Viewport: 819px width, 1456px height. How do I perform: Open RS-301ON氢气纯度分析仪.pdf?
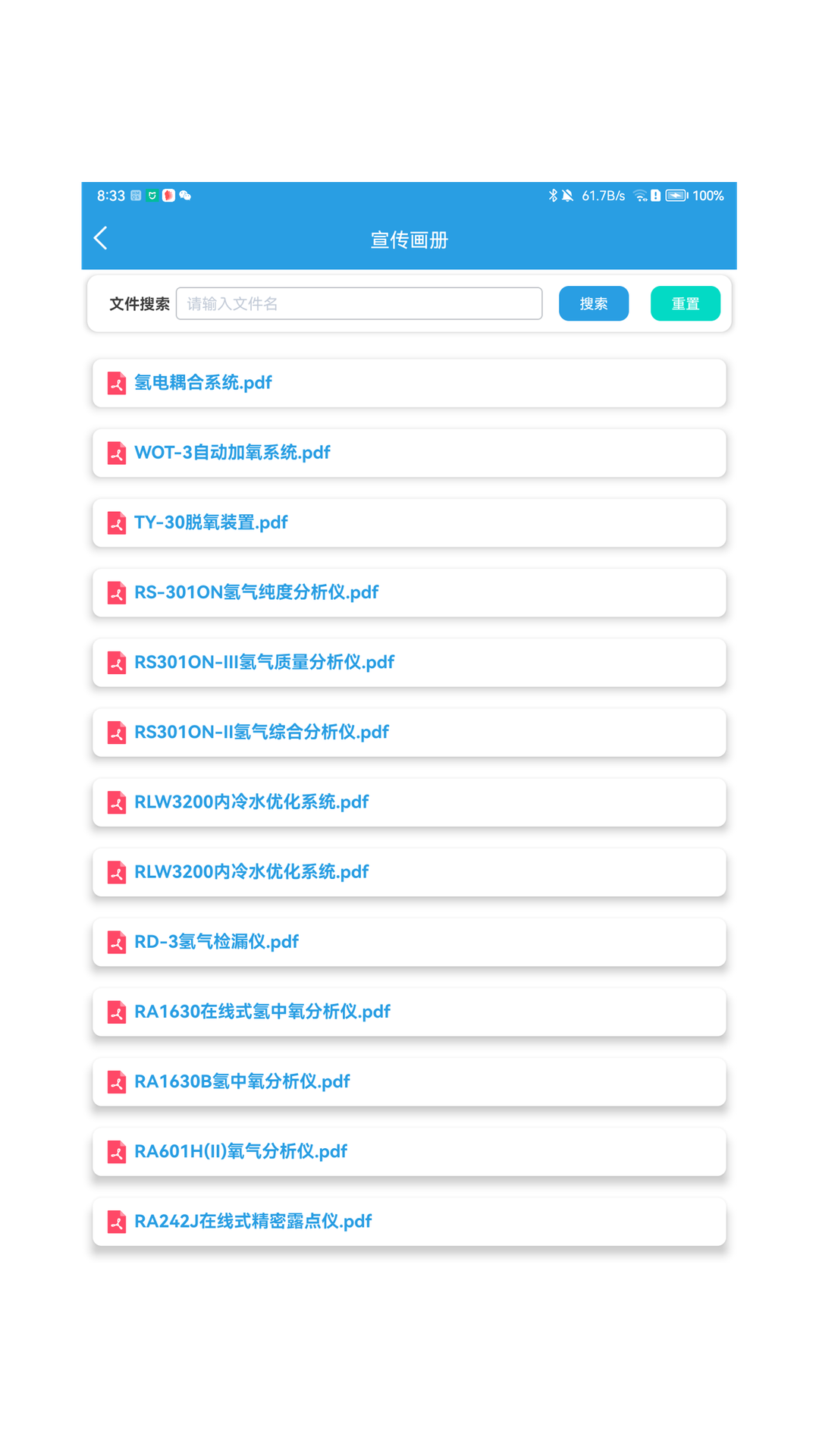click(409, 592)
